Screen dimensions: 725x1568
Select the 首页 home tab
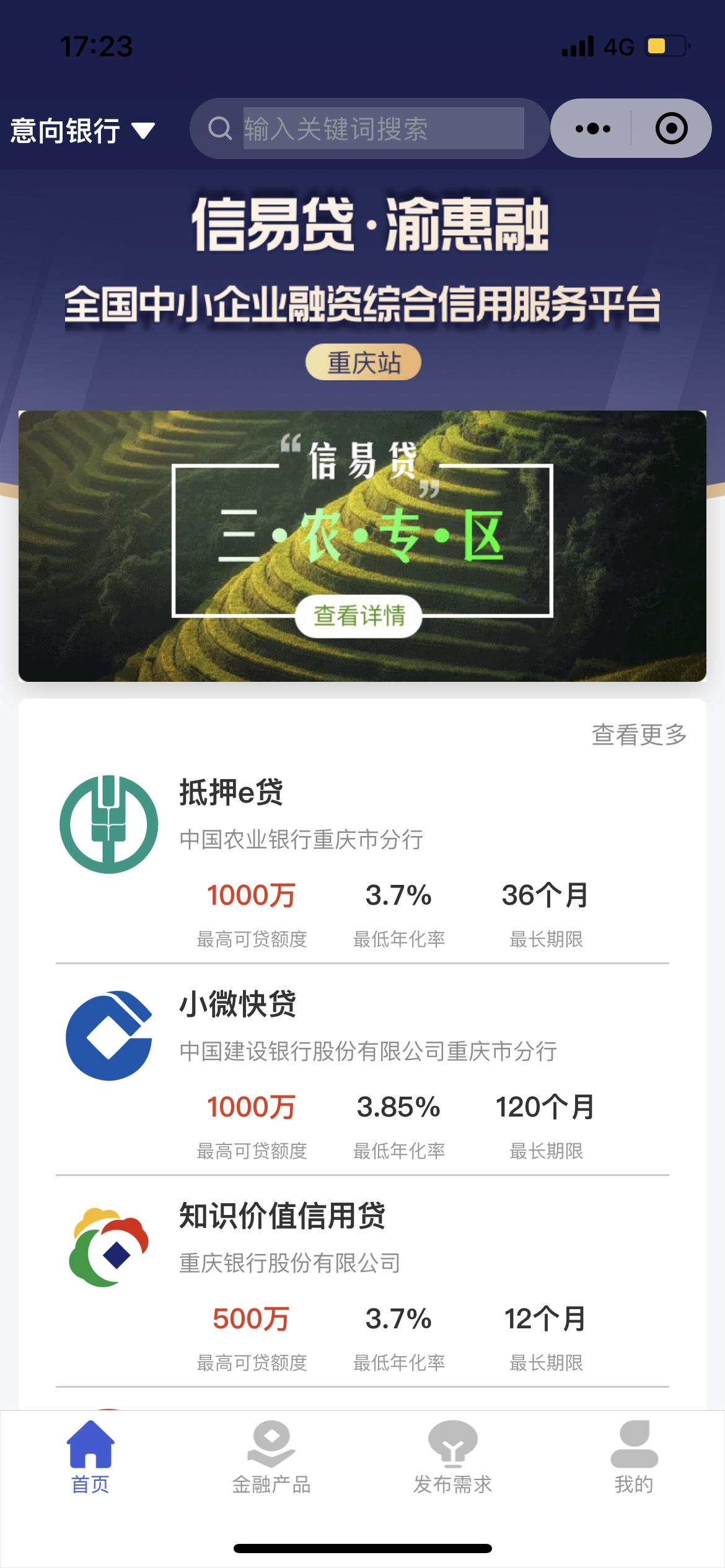[x=90, y=1458]
